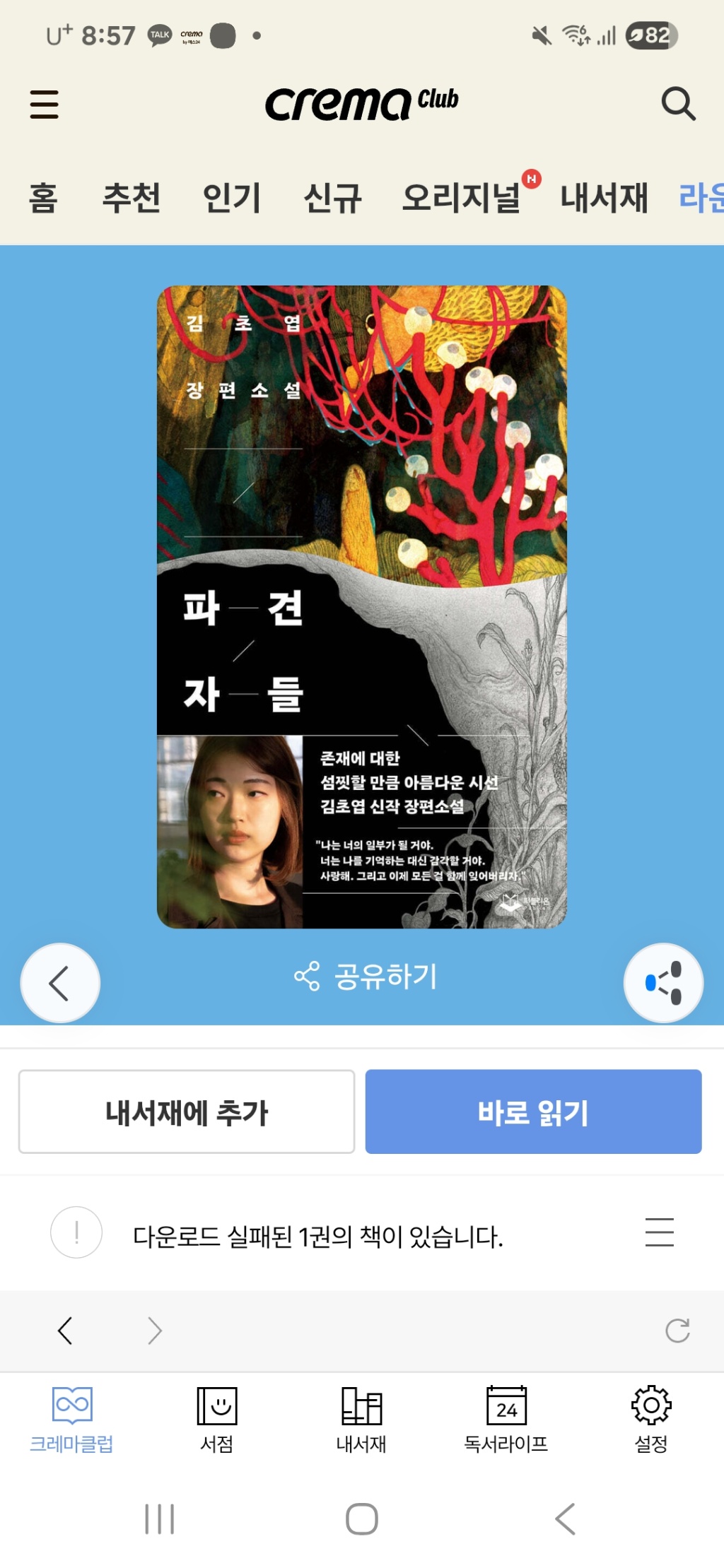724x1568 pixels.
Task: Switch to the 홈 tab
Action: tap(43, 197)
